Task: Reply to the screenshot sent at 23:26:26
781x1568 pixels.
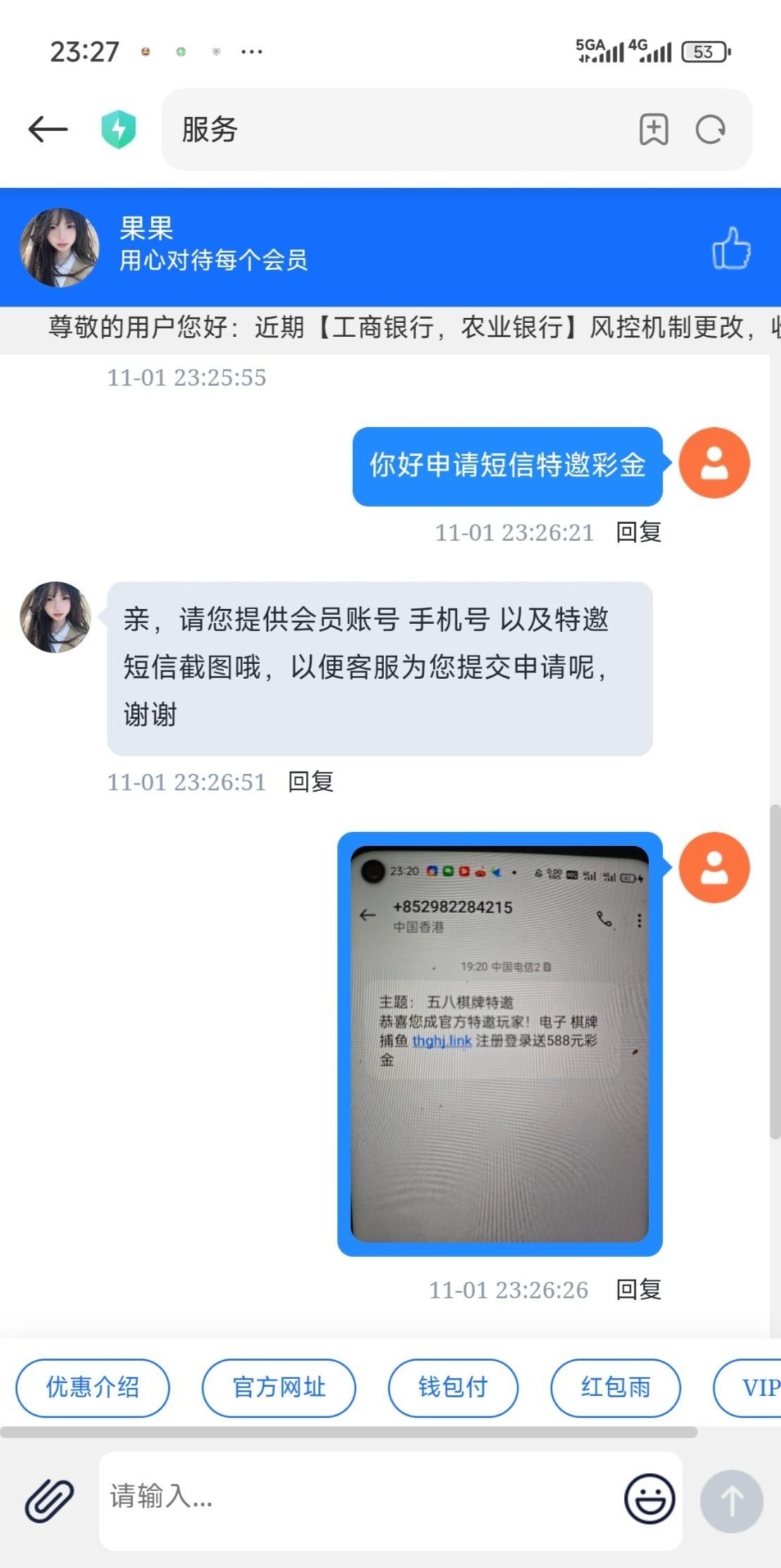Action: [x=638, y=1290]
